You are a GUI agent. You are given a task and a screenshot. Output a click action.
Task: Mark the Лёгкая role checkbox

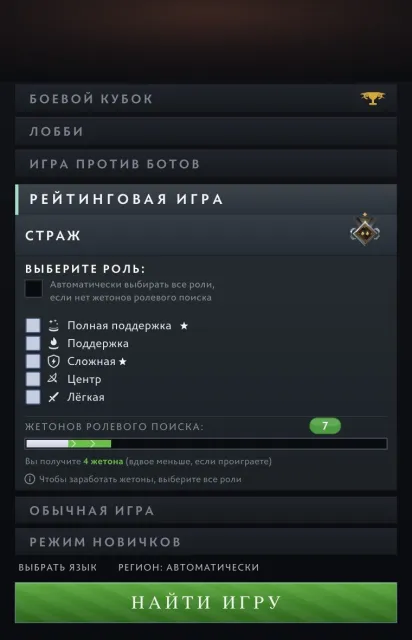[33, 397]
